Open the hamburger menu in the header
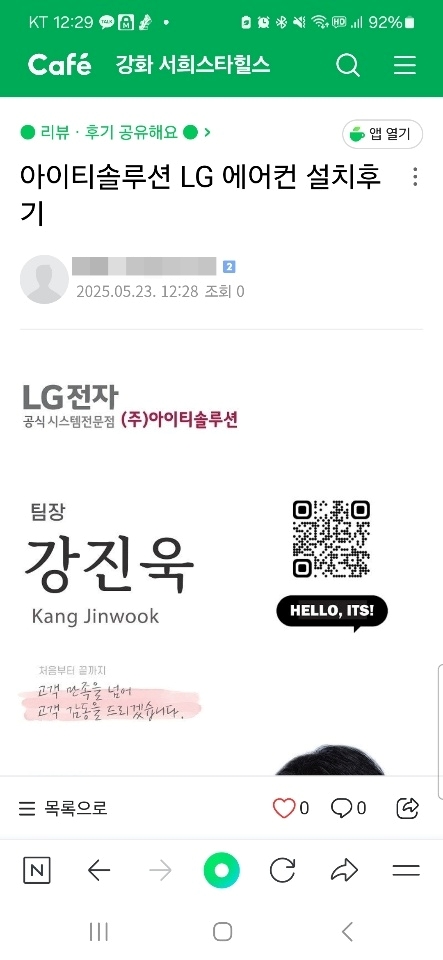This screenshot has width=443, height=960. coord(404,65)
